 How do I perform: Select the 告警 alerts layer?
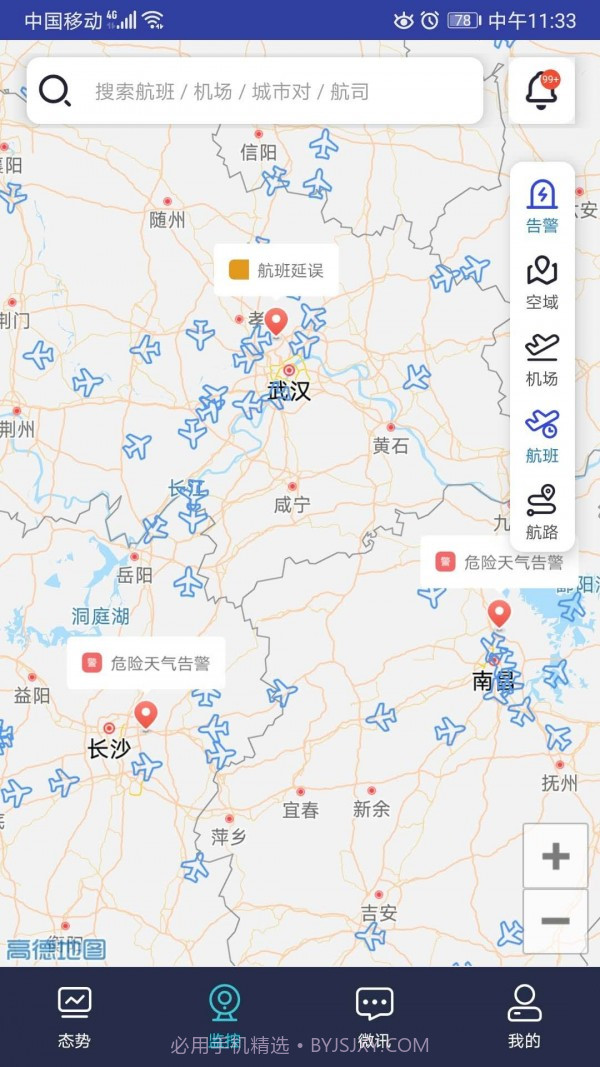point(542,205)
